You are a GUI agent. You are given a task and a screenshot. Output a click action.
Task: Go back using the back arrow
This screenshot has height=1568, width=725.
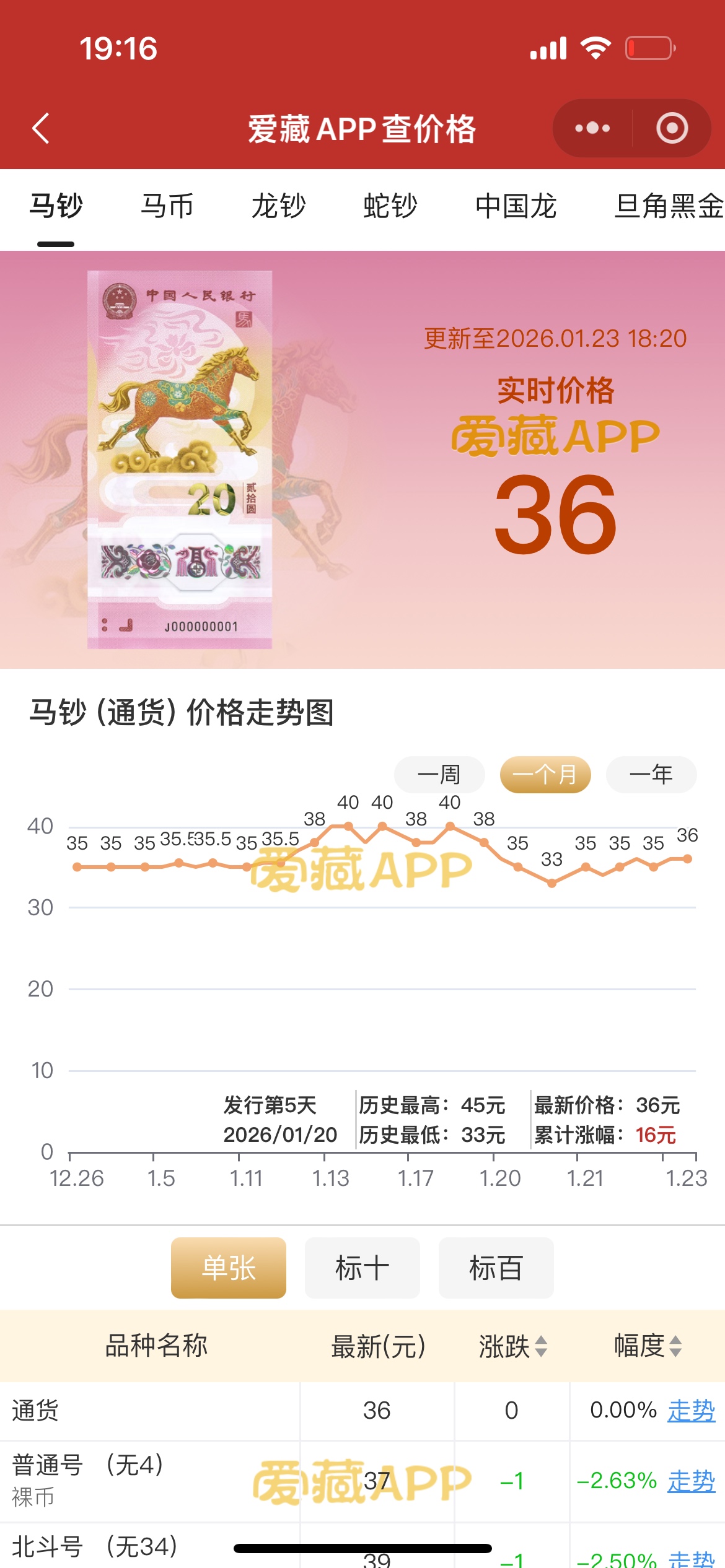41,129
